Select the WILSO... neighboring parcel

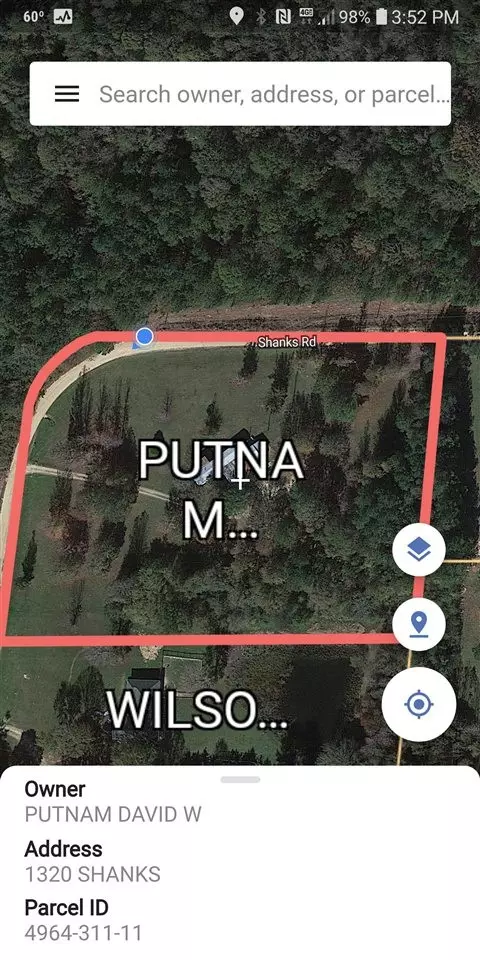click(197, 710)
